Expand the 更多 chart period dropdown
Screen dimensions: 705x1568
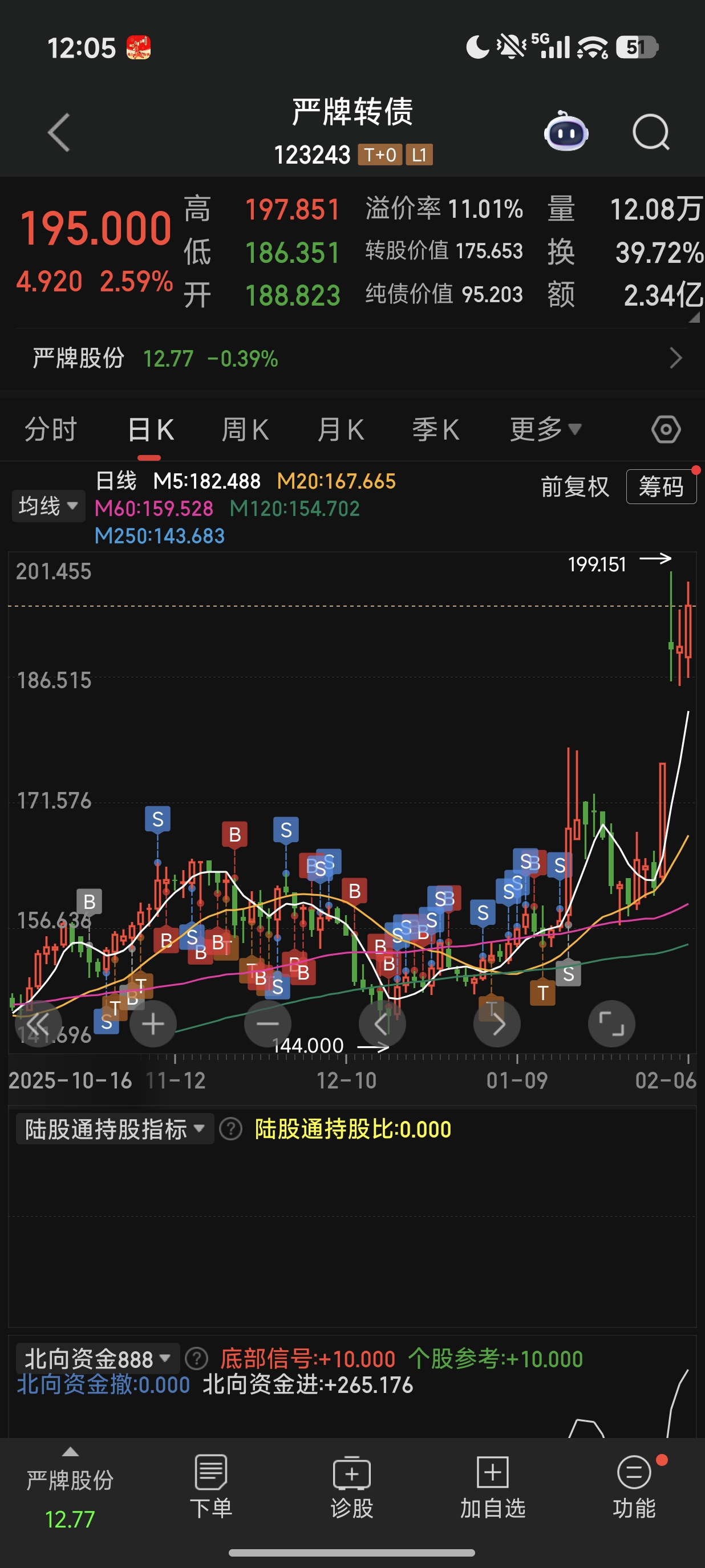coord(545,430)
